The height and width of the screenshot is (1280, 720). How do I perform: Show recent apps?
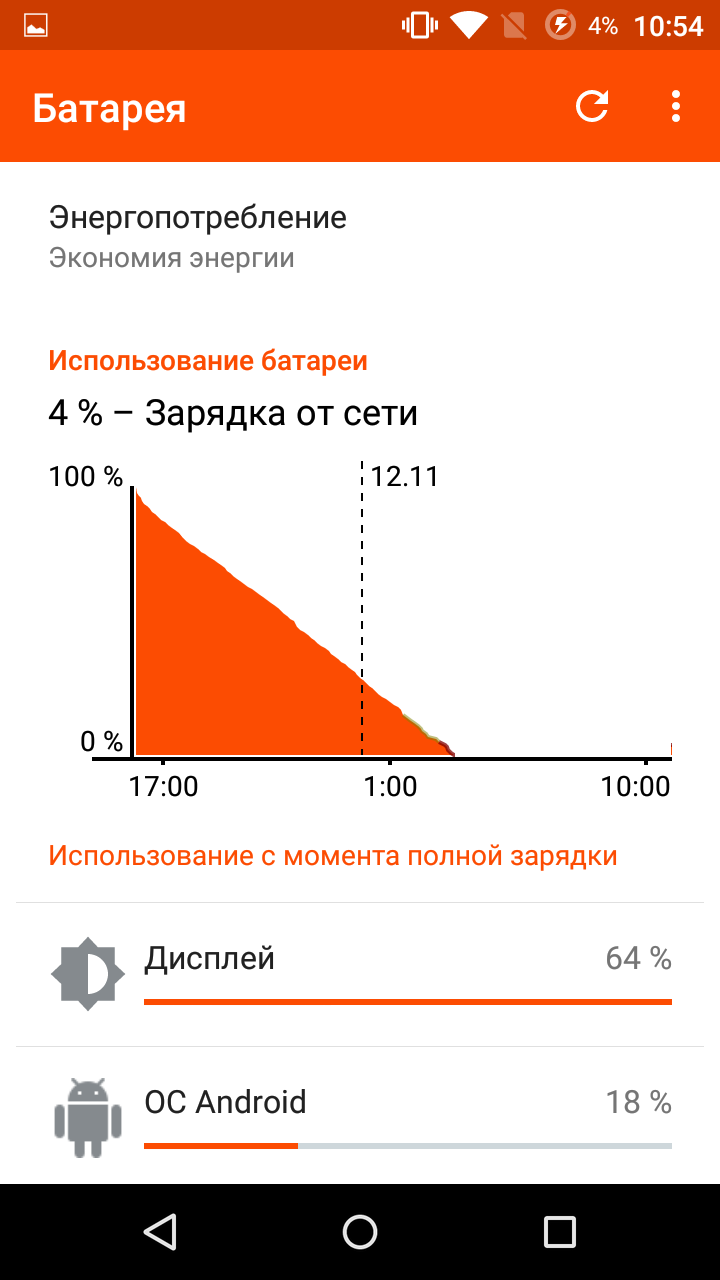[x=560, y=1231]
